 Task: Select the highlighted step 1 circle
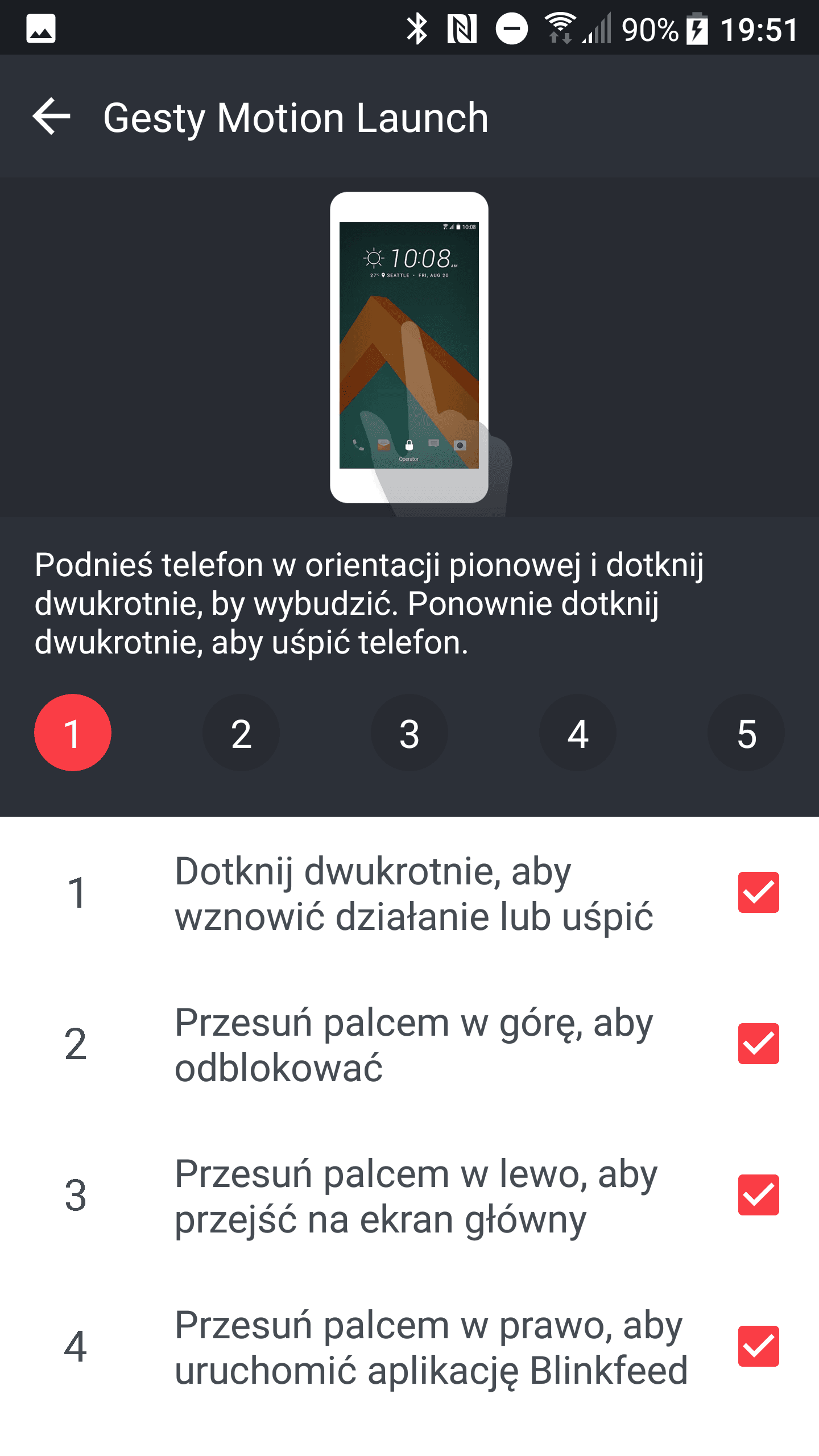click(x=73, y=733)
